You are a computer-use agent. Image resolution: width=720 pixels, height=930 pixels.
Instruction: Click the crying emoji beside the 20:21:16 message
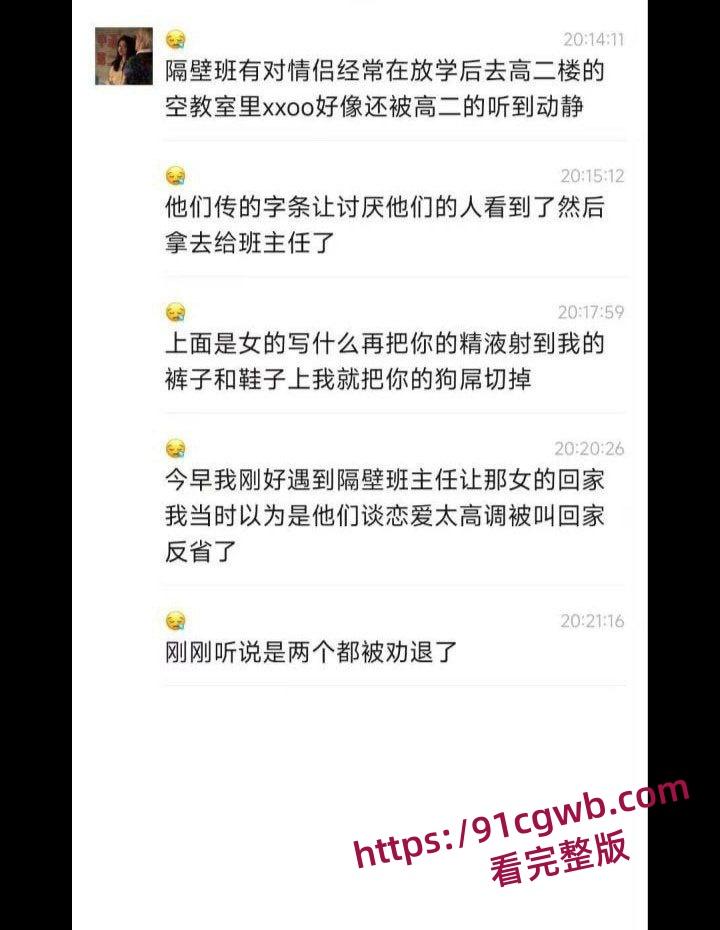[x=174, y=618]
